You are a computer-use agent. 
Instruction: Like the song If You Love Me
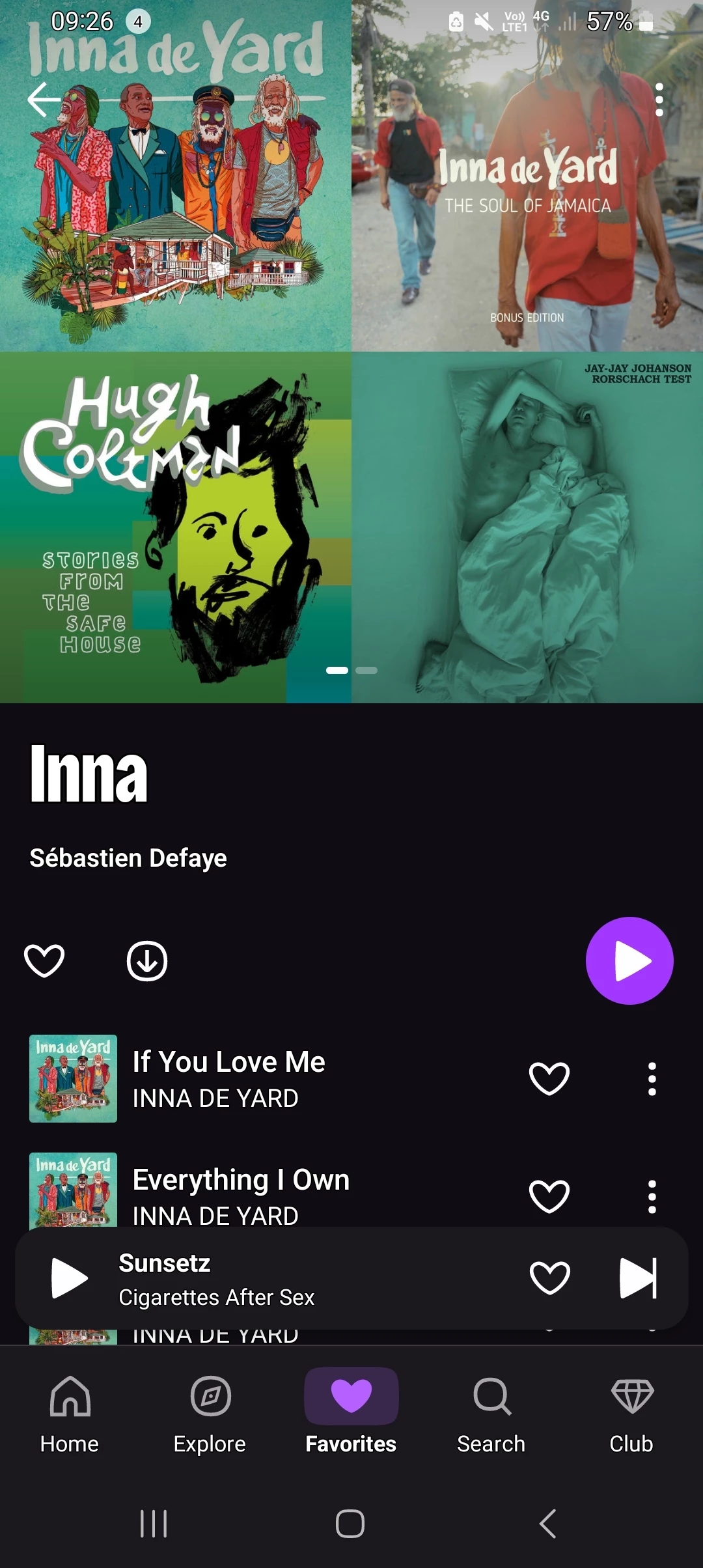coord(549,1078)
